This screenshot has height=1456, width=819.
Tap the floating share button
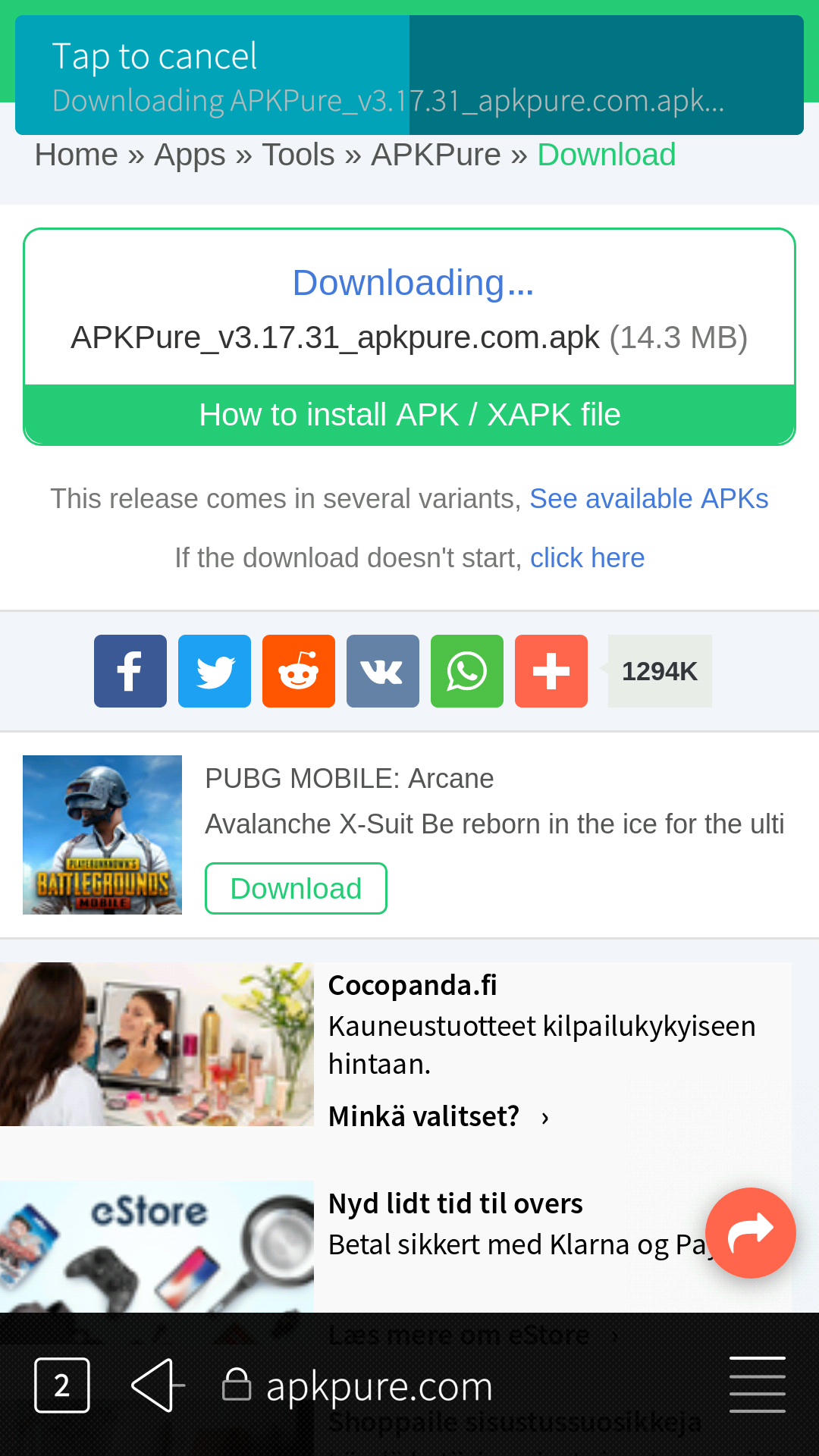click(750, 1233)
